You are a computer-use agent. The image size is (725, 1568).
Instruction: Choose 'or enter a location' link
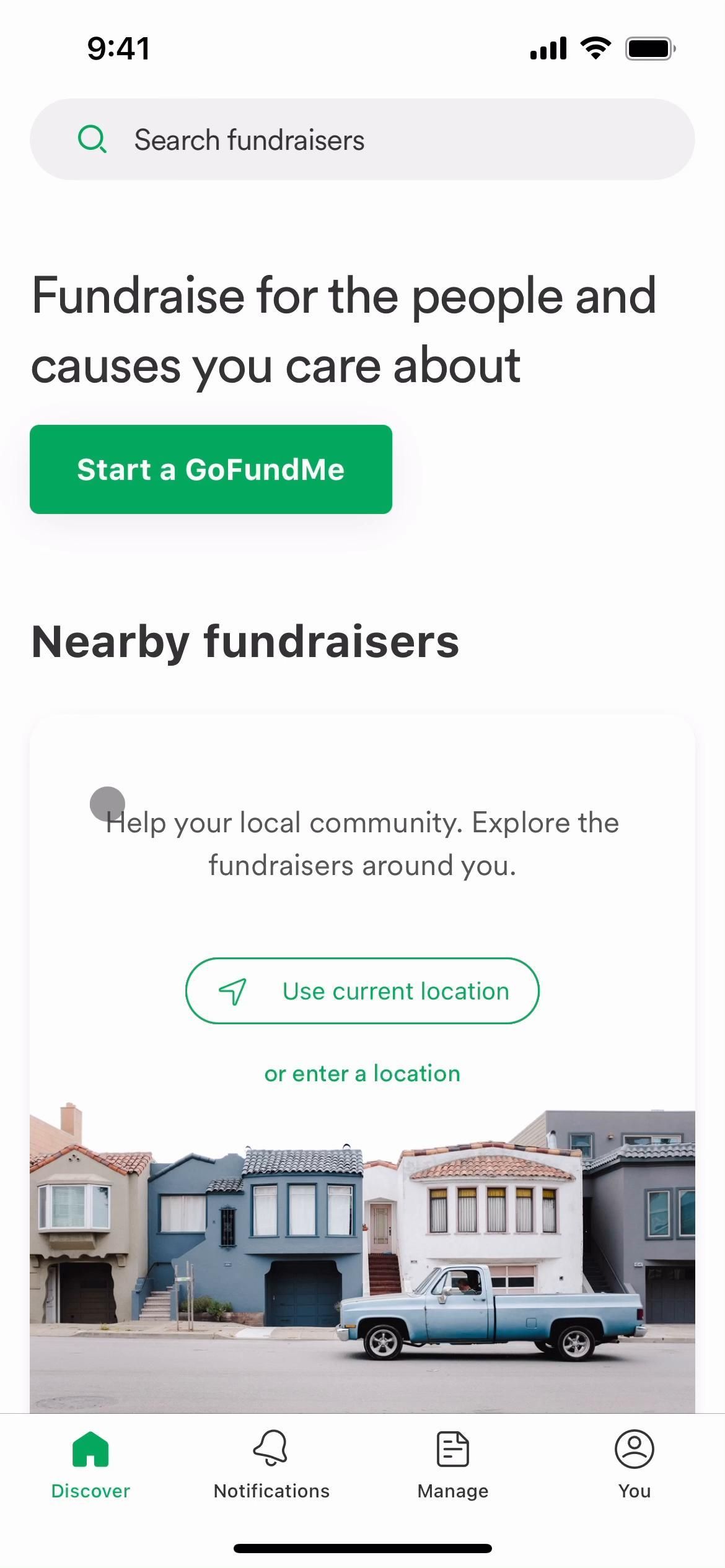(x=362, y=1073)
